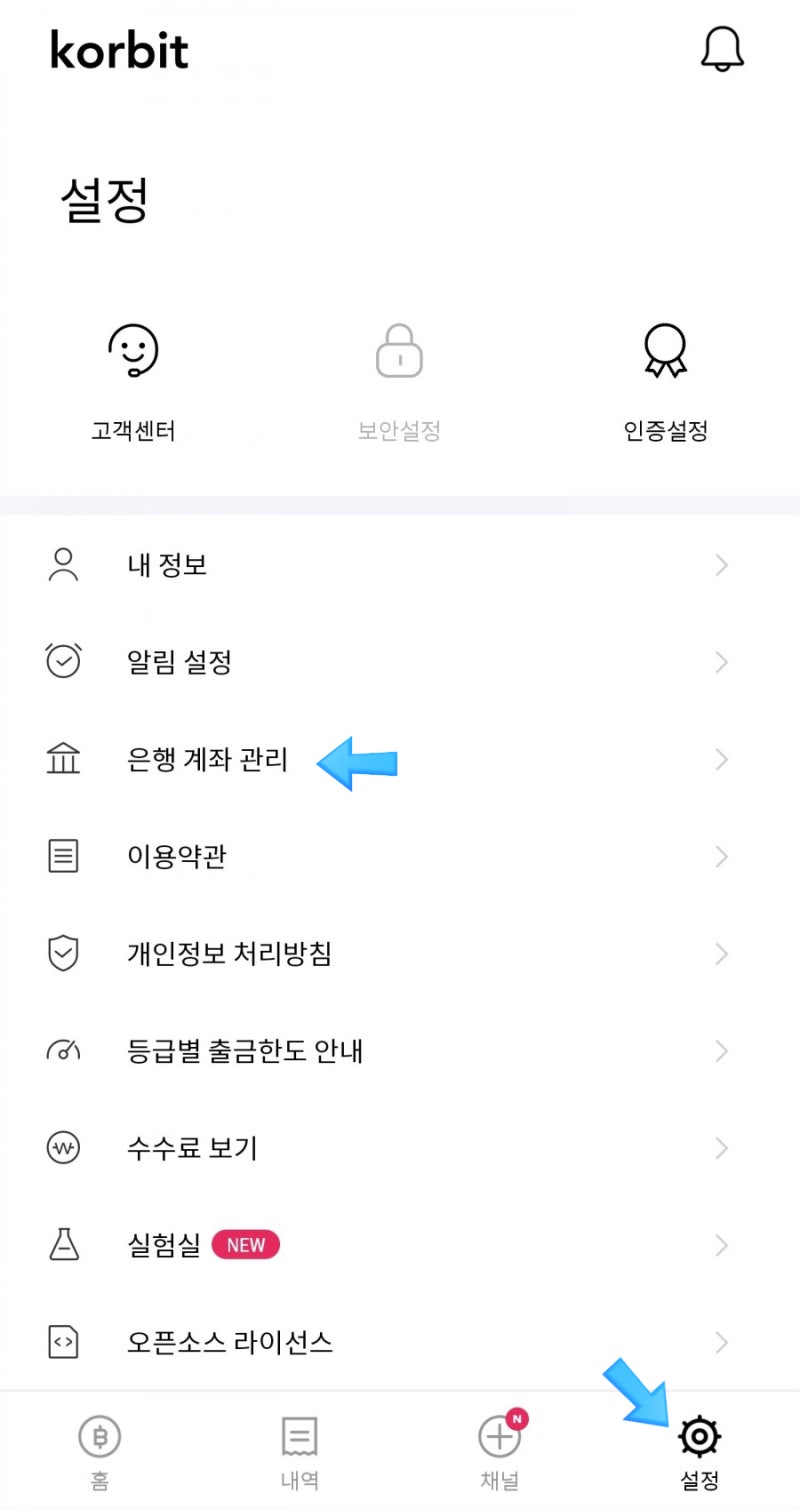Tap the 실험실 flask icon
This screenshot has width=800, height=1509.
(63, 1245)
